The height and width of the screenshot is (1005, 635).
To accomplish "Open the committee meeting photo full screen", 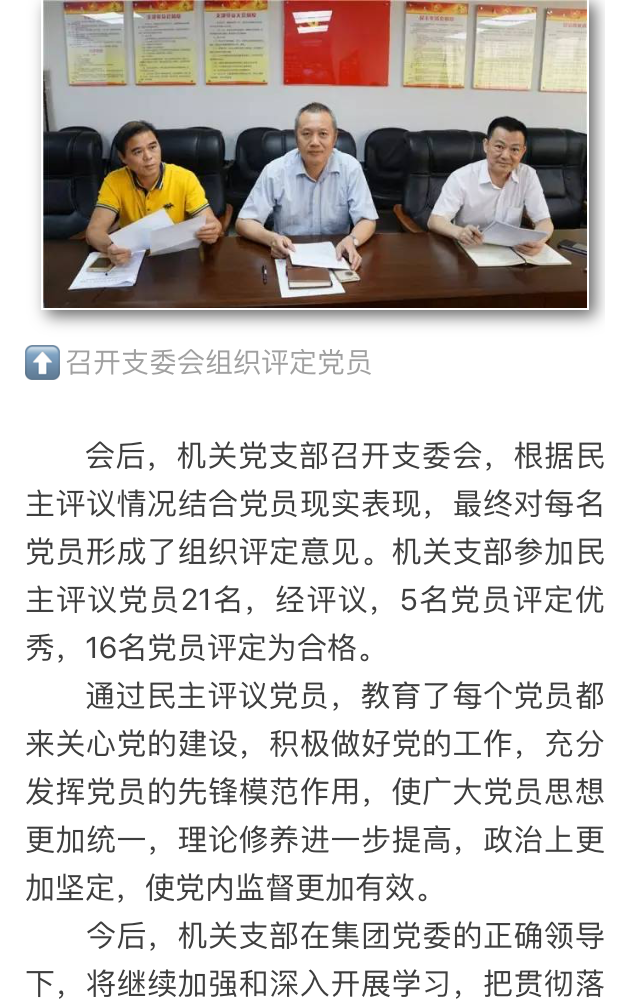I will (x=316, y=155).
